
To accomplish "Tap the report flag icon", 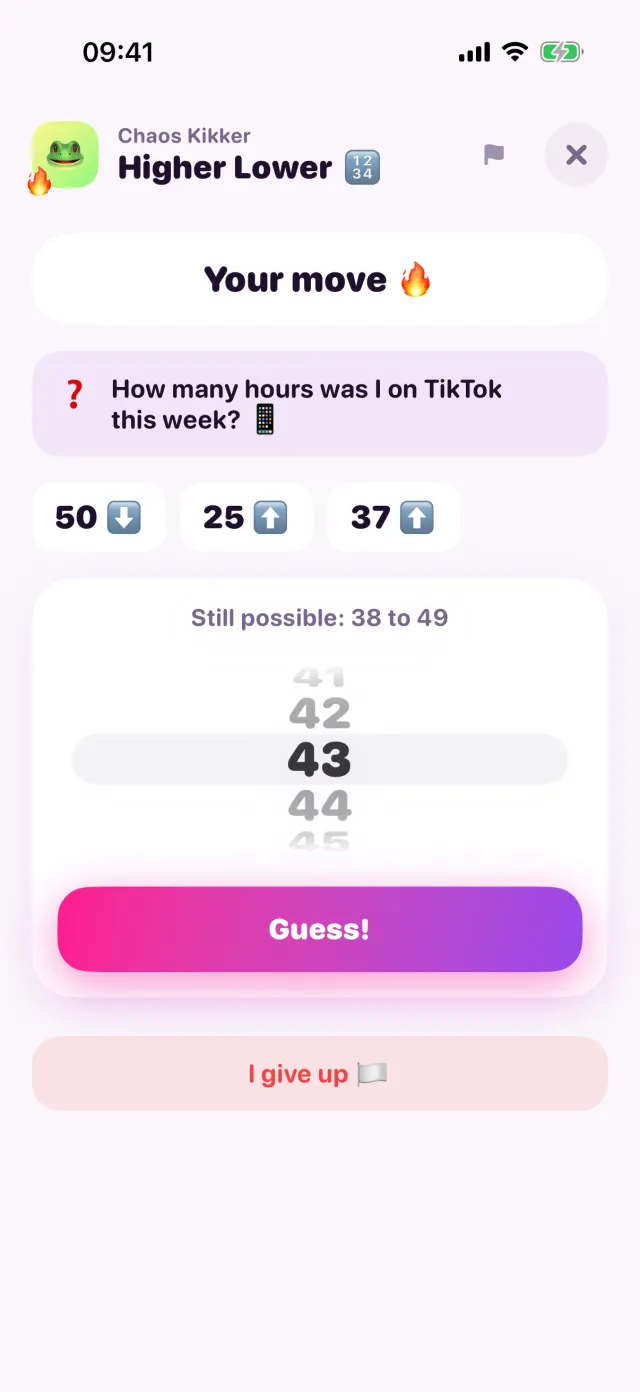I will (494, 155).
